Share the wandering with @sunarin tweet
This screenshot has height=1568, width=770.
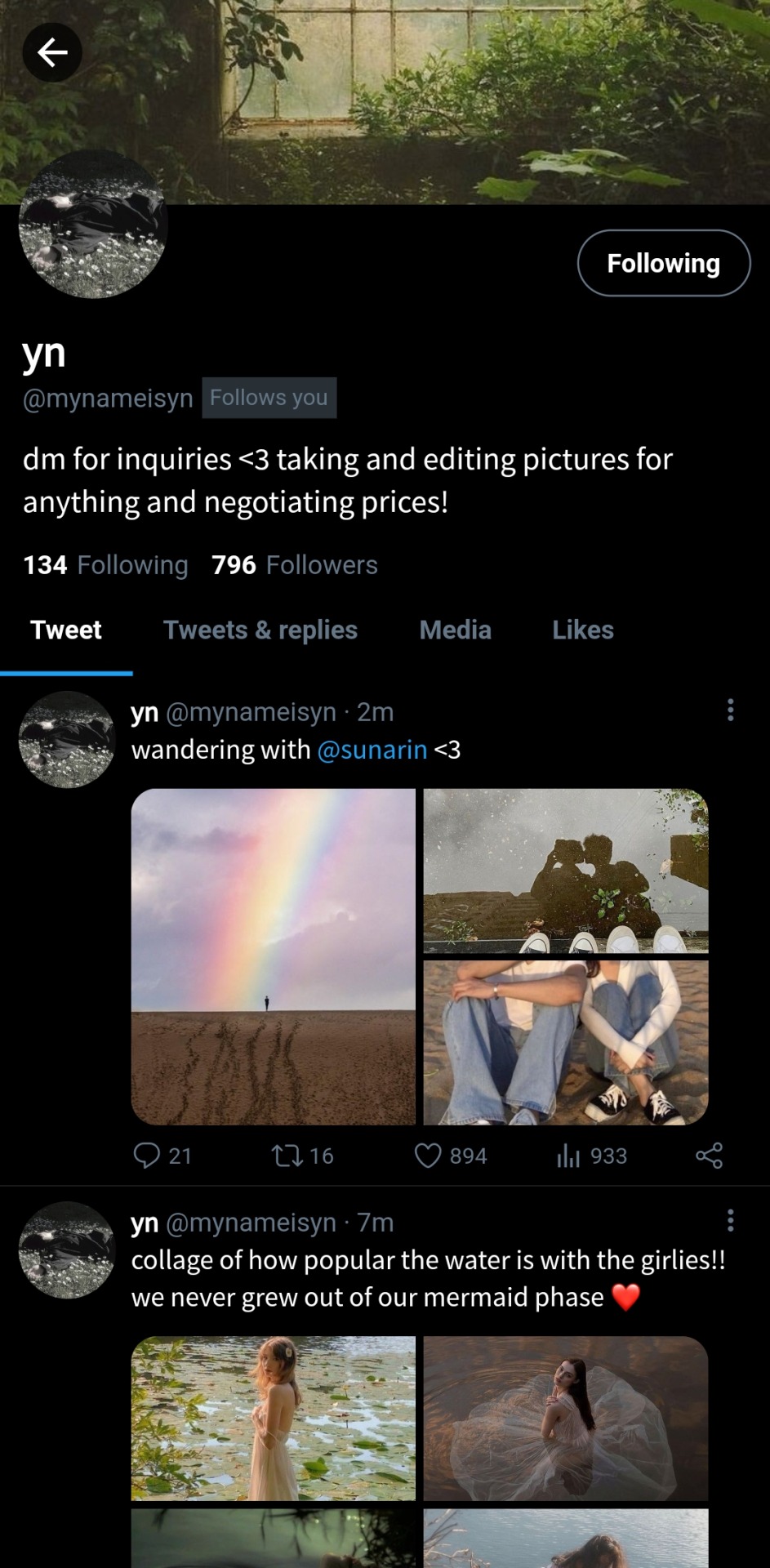pos(709,1156)
